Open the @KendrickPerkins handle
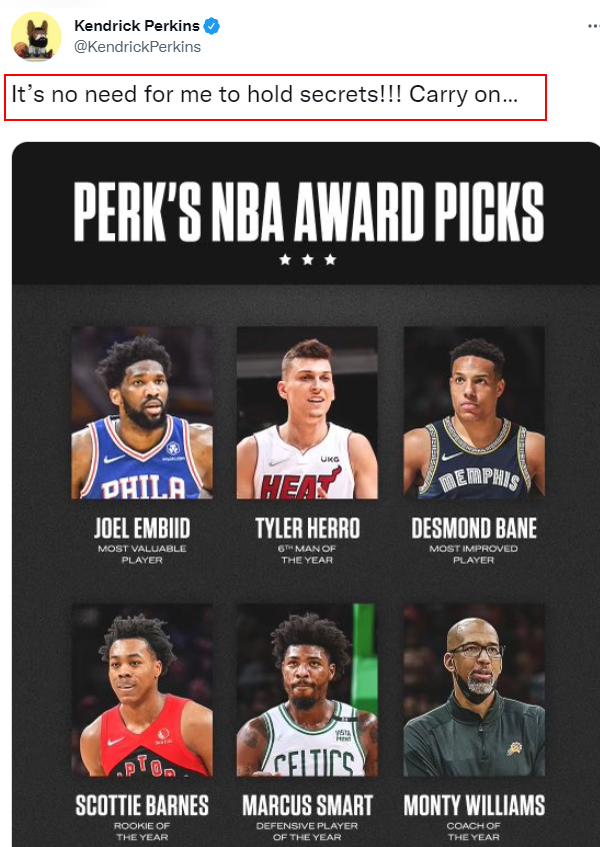The width and height of the screenshot is (600, 847). coord(137,46)
